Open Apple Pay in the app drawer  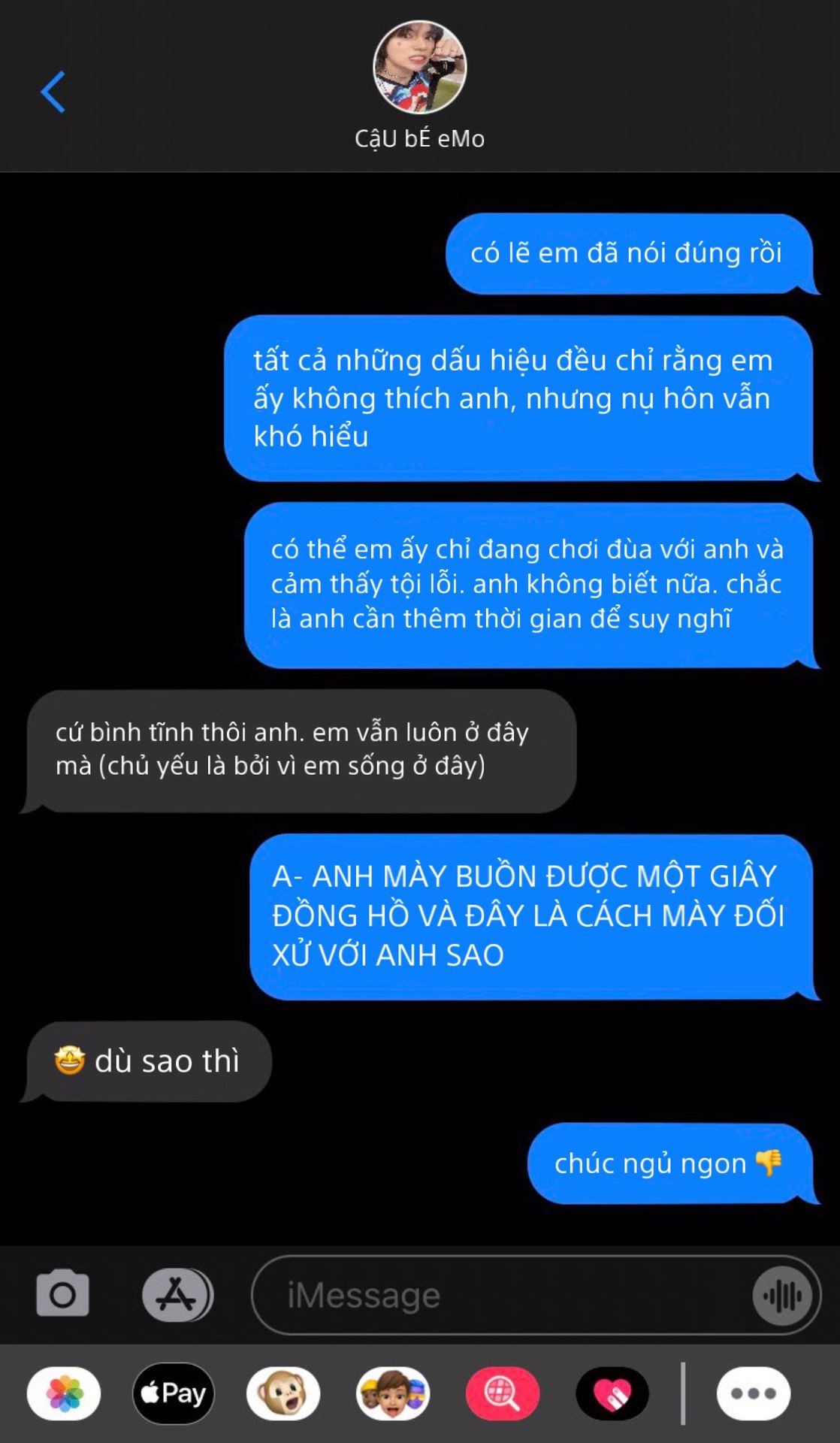click(x=174, y=1394)
